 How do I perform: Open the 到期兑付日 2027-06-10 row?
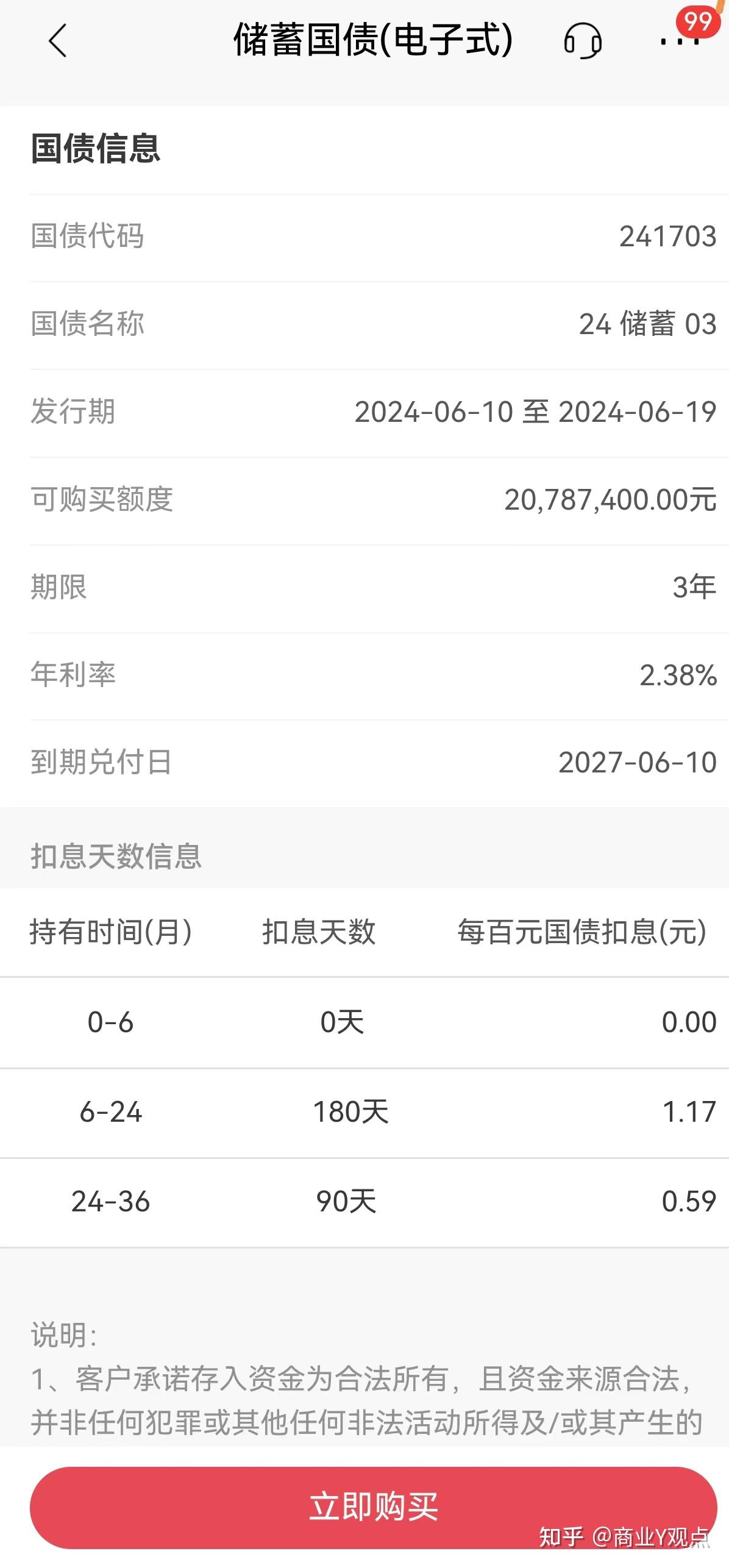tap(364, 762)
